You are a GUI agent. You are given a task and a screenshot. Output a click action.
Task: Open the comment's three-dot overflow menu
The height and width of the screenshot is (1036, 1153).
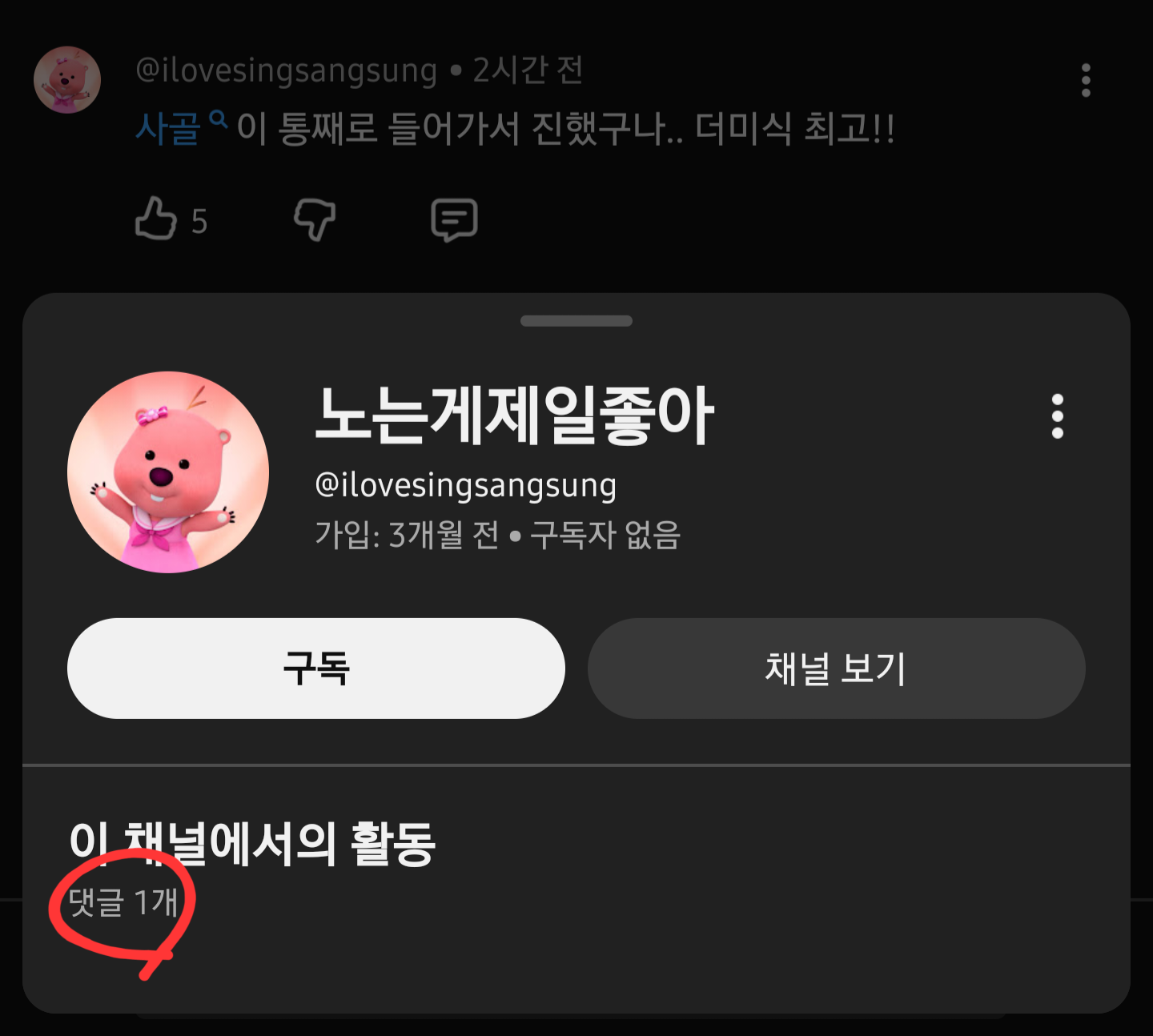pos(1086,81)
